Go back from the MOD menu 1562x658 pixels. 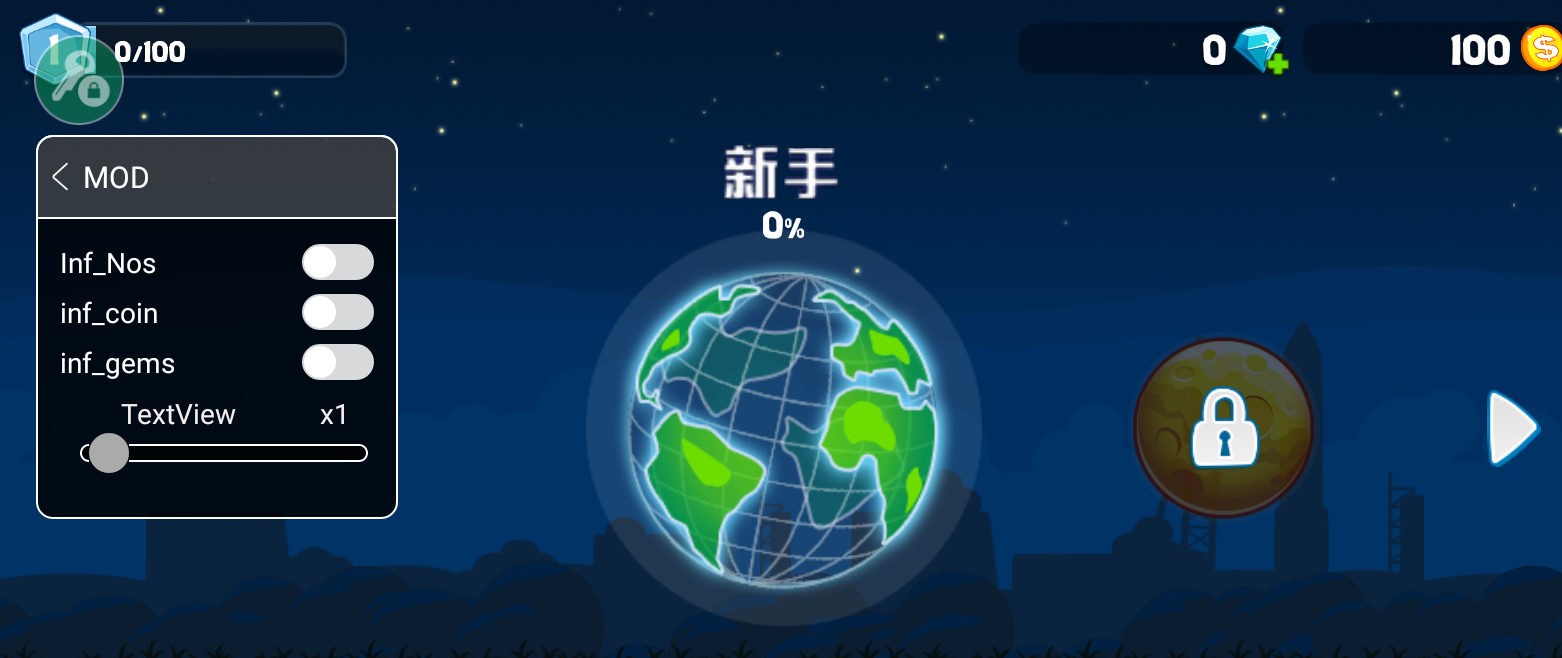click(x=61, y=177)
